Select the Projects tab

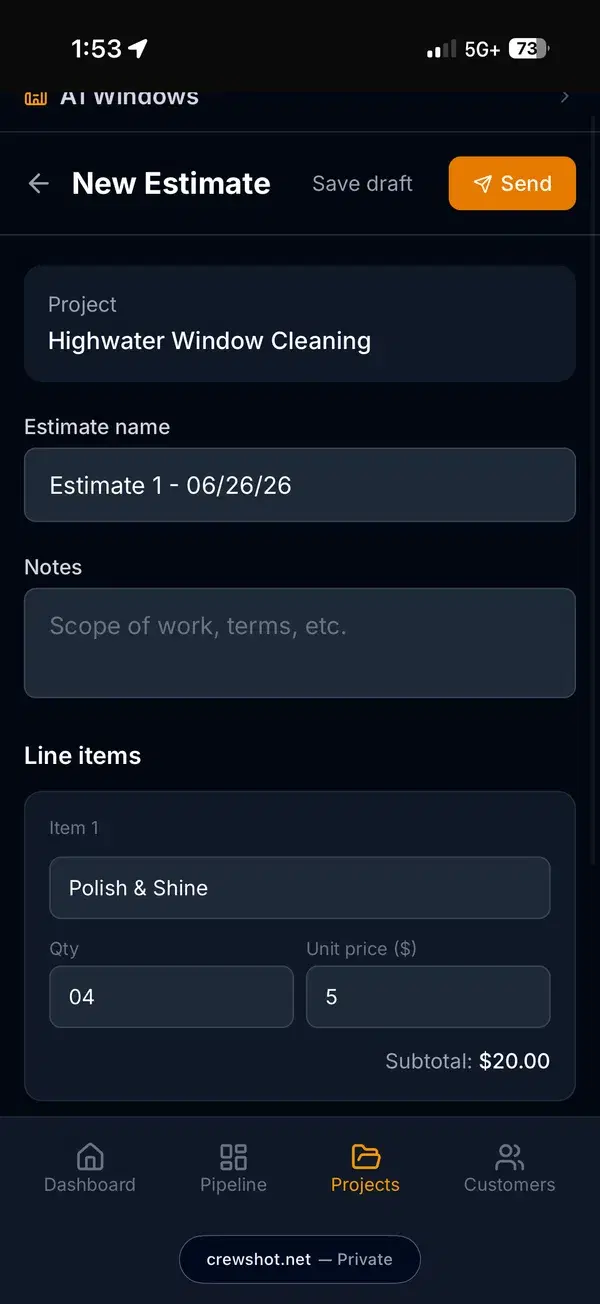(365, 1169)
